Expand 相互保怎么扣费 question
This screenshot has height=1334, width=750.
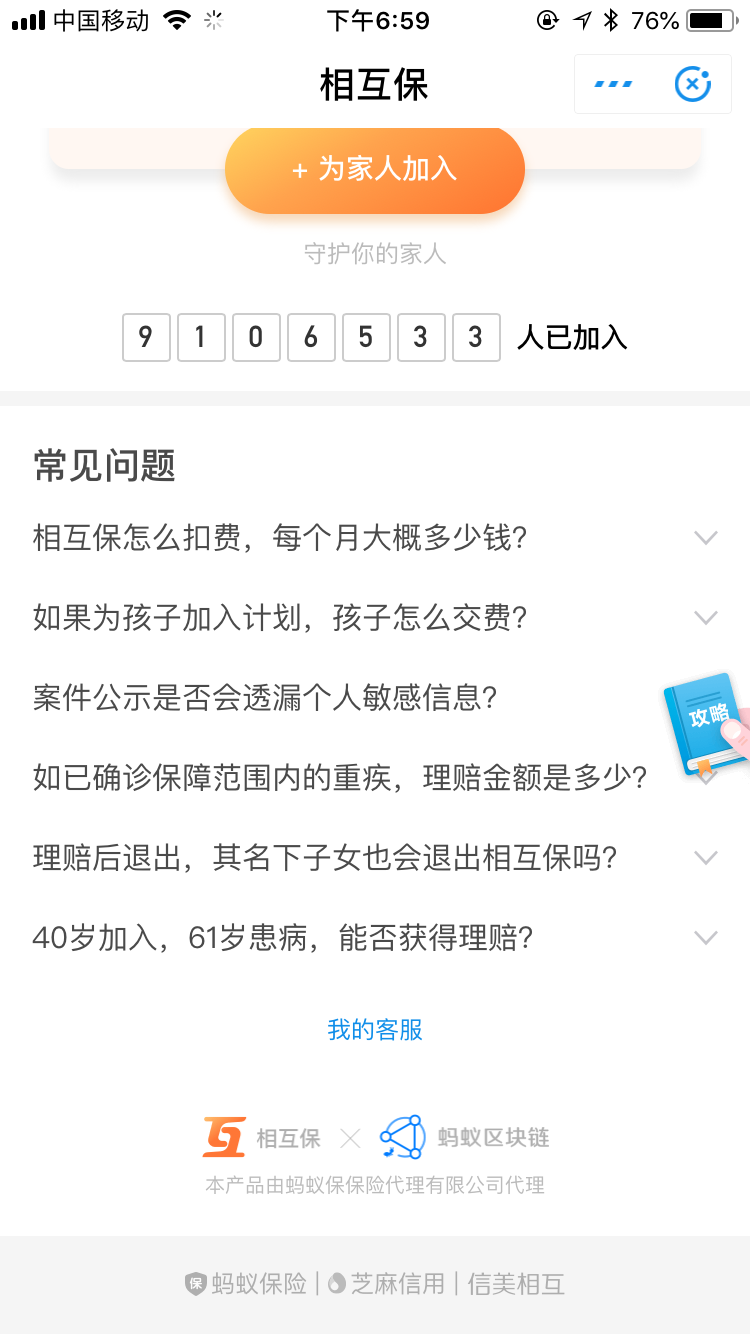(375, 538)
